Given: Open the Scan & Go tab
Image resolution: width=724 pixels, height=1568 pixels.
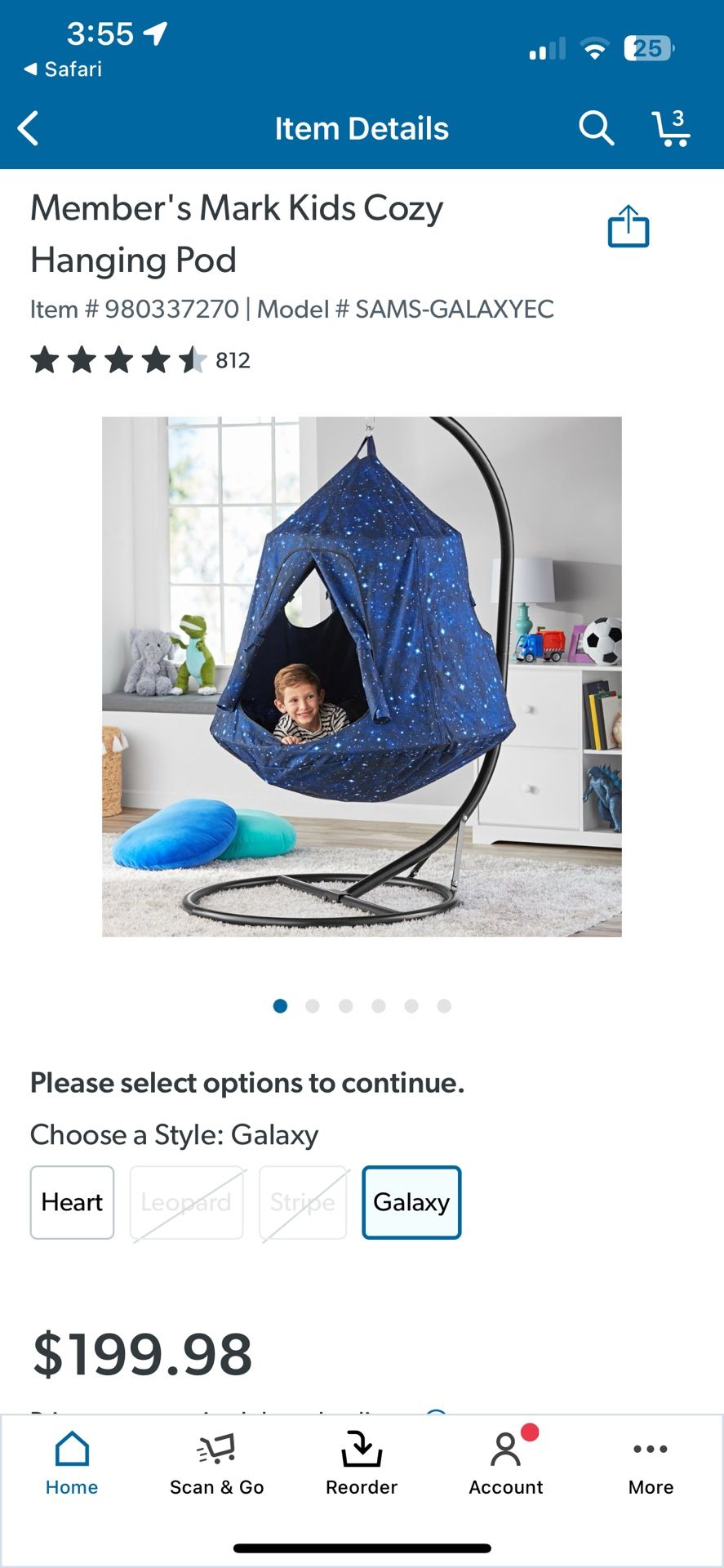Looking at the screenshot, I should point(217,1463).
